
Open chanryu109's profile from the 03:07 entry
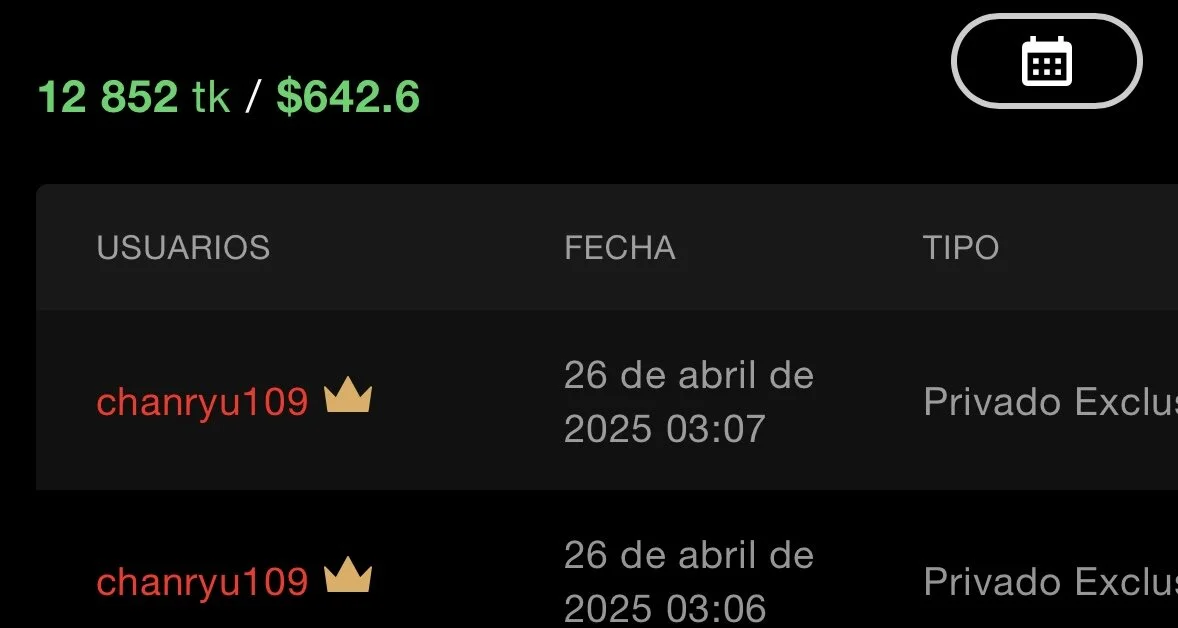[202, 402]
